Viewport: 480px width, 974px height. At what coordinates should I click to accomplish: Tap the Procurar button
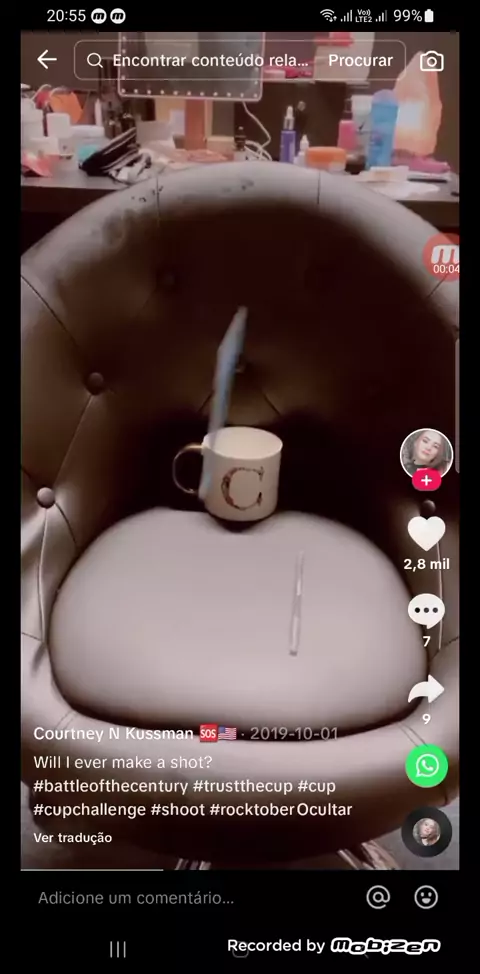[x=360, y=60]
